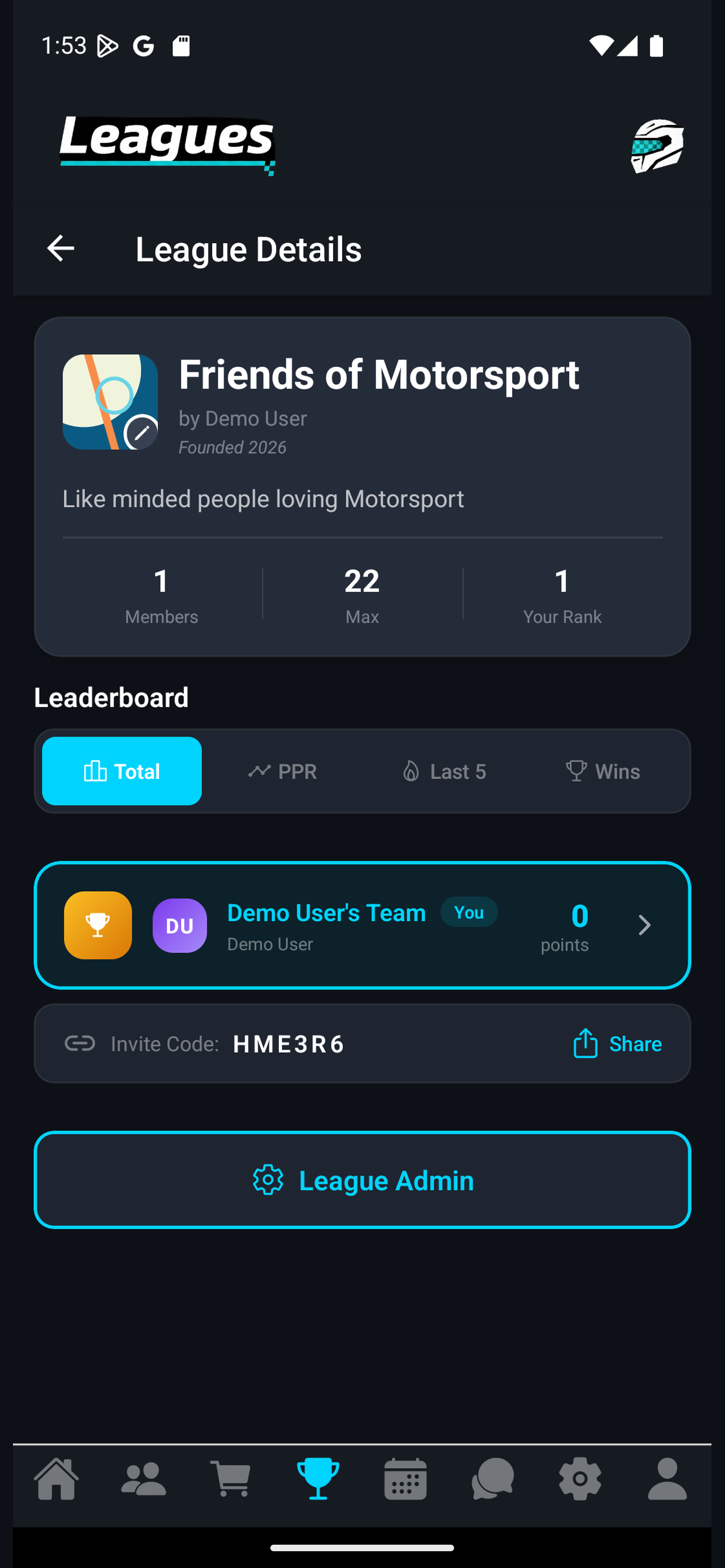The height and width of the screenshot is (1568, 725).
Task: Expand Demo User's Team row chevron
Action: click(645, 925)
